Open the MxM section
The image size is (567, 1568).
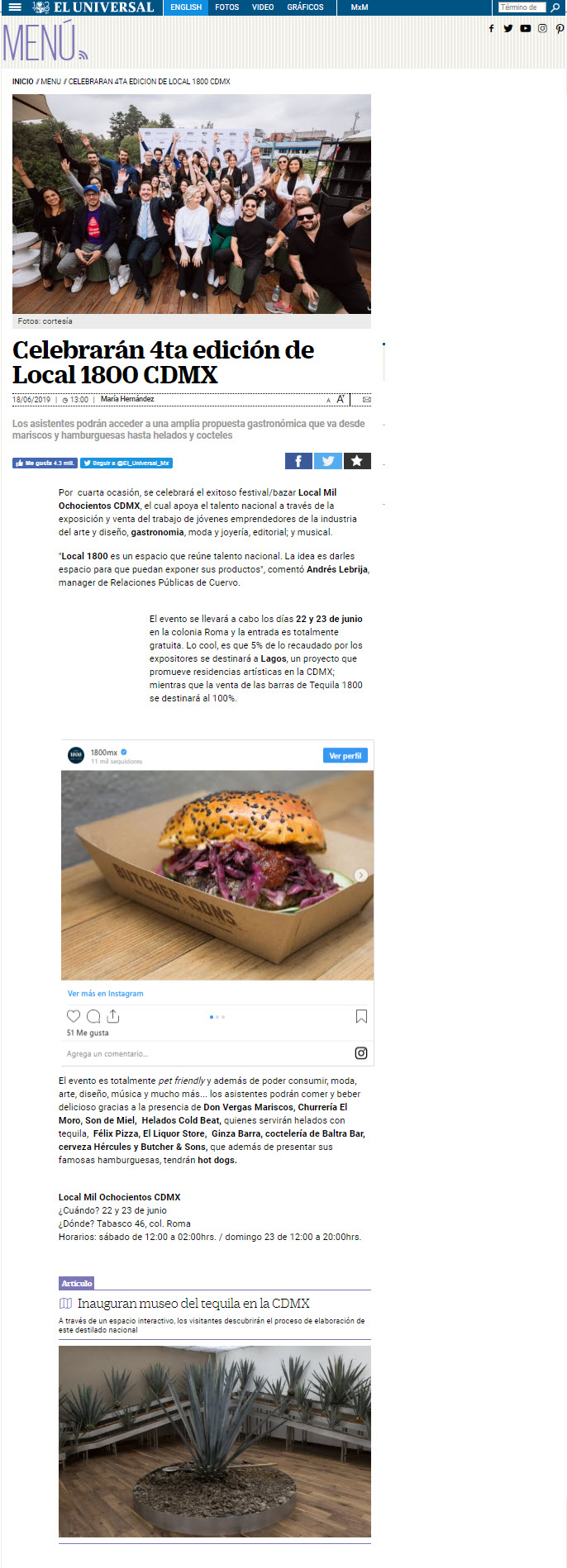click(x=360, y=7)
